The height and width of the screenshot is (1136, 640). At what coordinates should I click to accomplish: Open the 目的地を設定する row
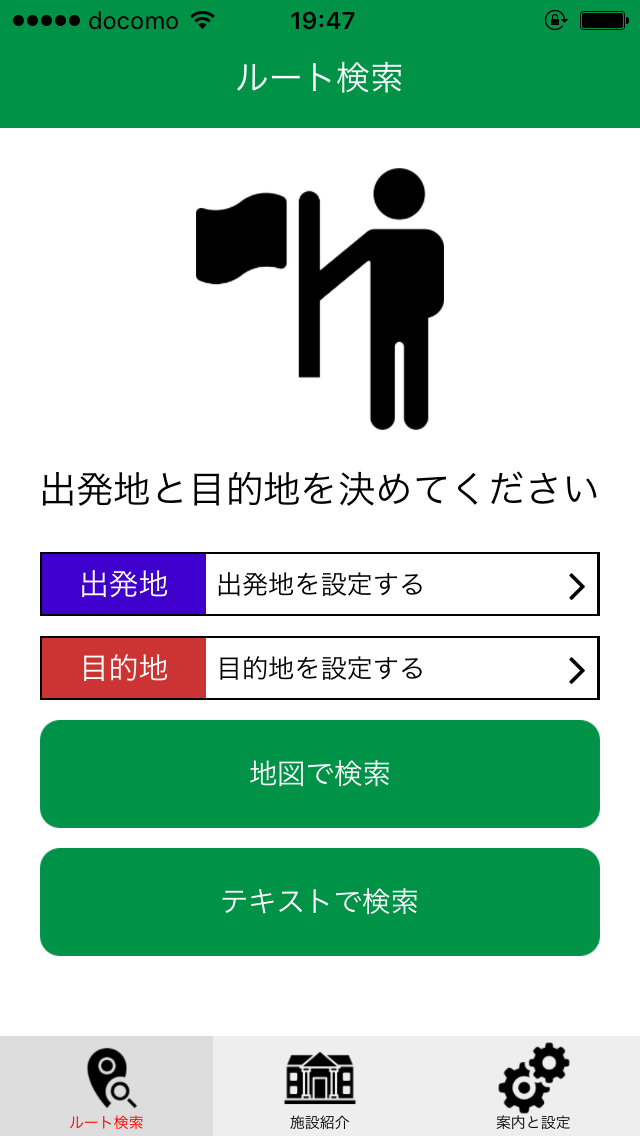tap(320, 668)
